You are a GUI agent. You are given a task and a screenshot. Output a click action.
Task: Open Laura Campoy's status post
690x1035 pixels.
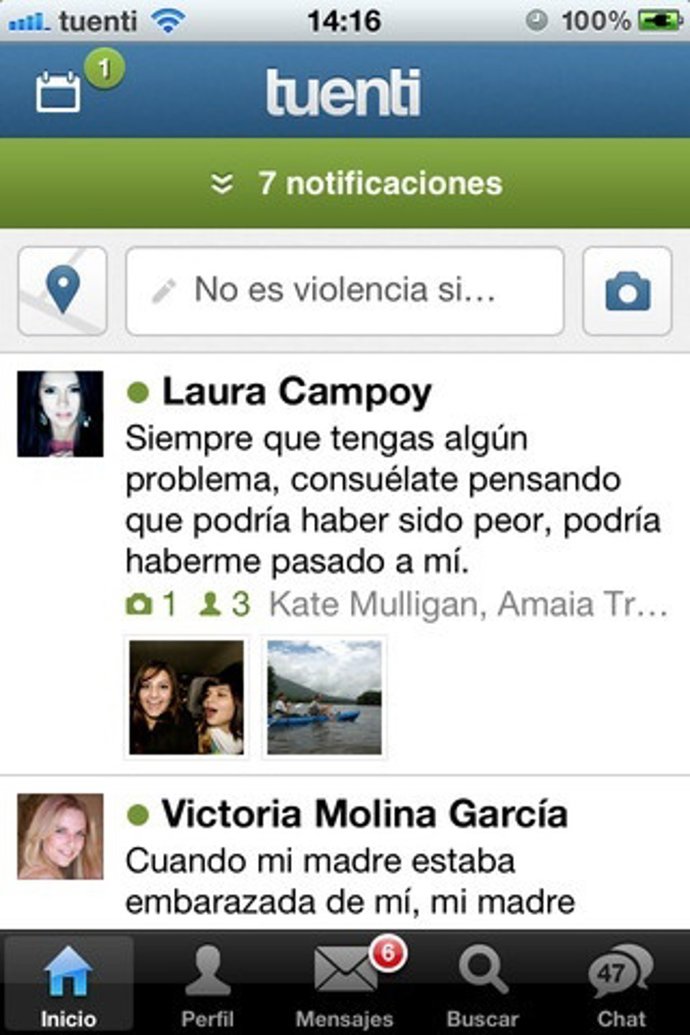pos(394,500)
